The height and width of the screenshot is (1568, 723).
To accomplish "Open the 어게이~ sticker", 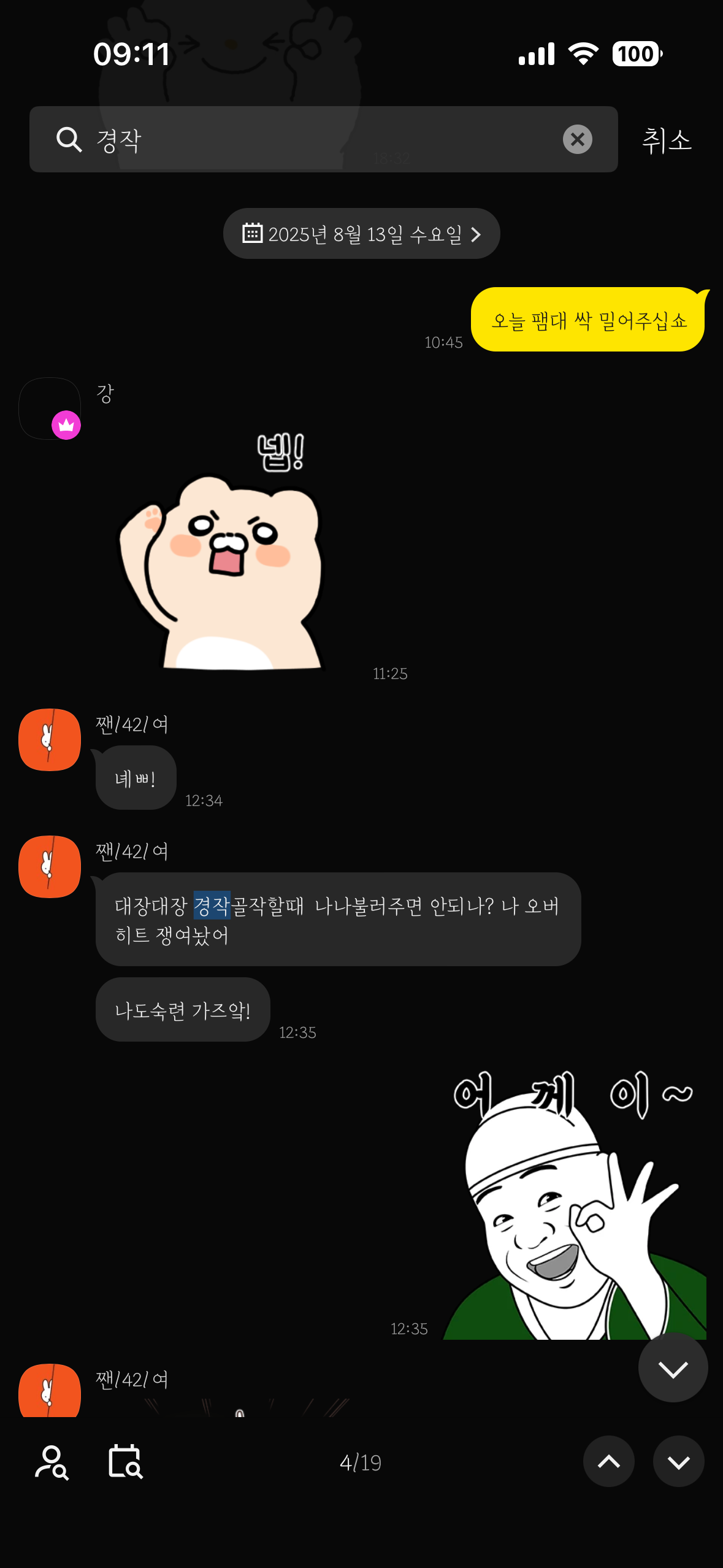I will [573, 1205].
